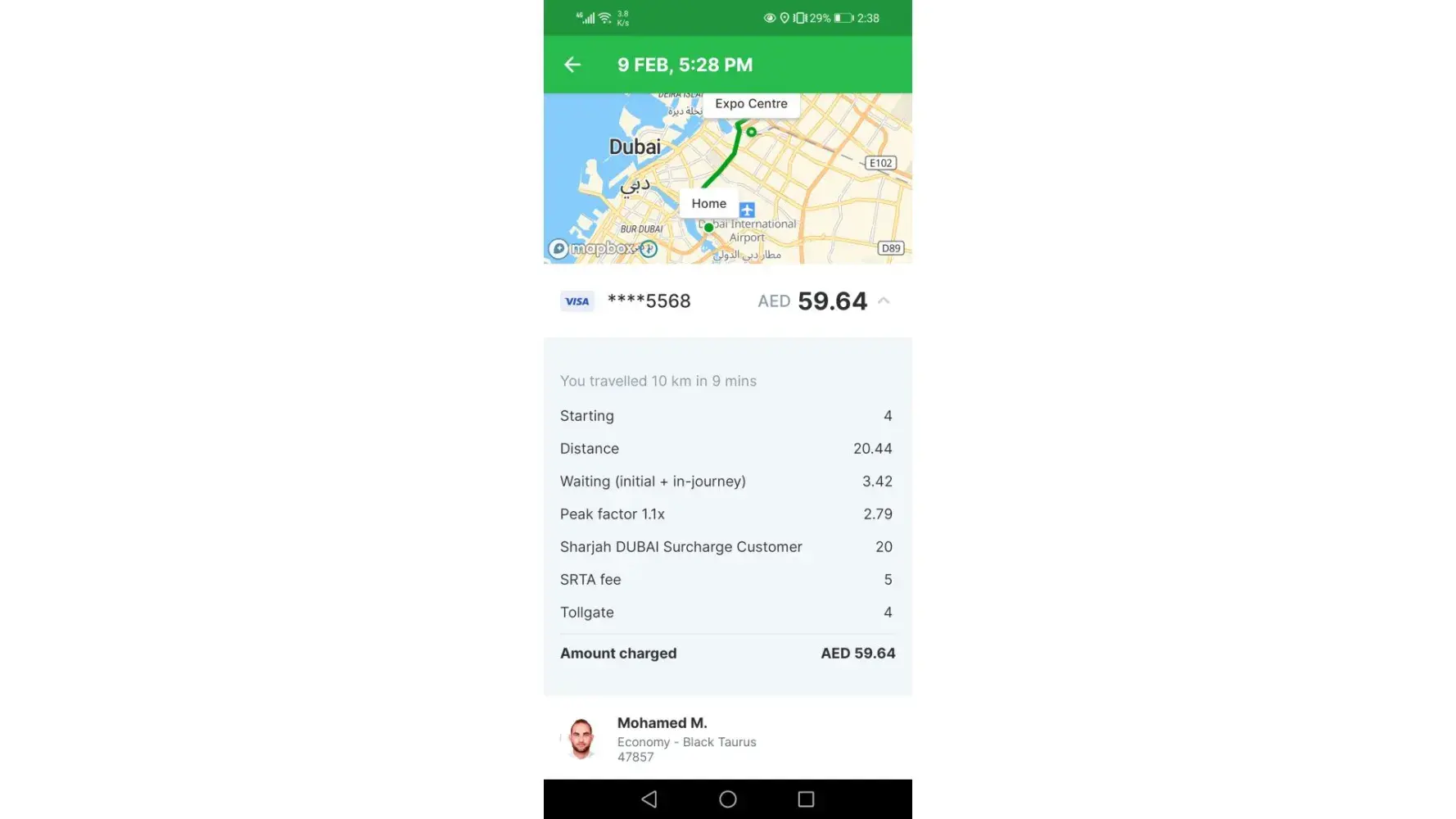Collapse the AED 59.64 fare breakdown
The height and width of the screenshot is (819, 1456).
pyautogui.click(x=884, y=301)
